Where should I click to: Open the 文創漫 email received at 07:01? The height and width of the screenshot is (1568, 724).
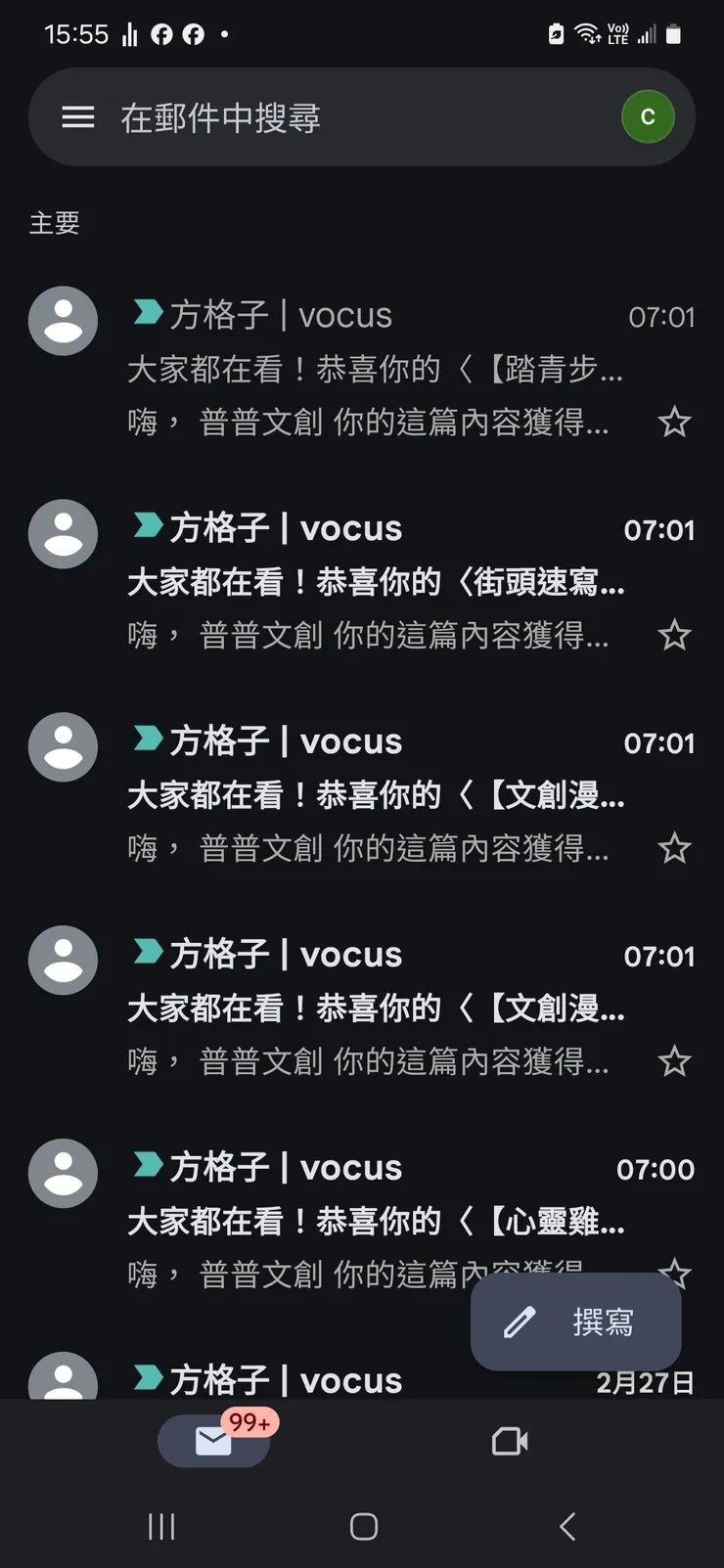coord(362,794)
